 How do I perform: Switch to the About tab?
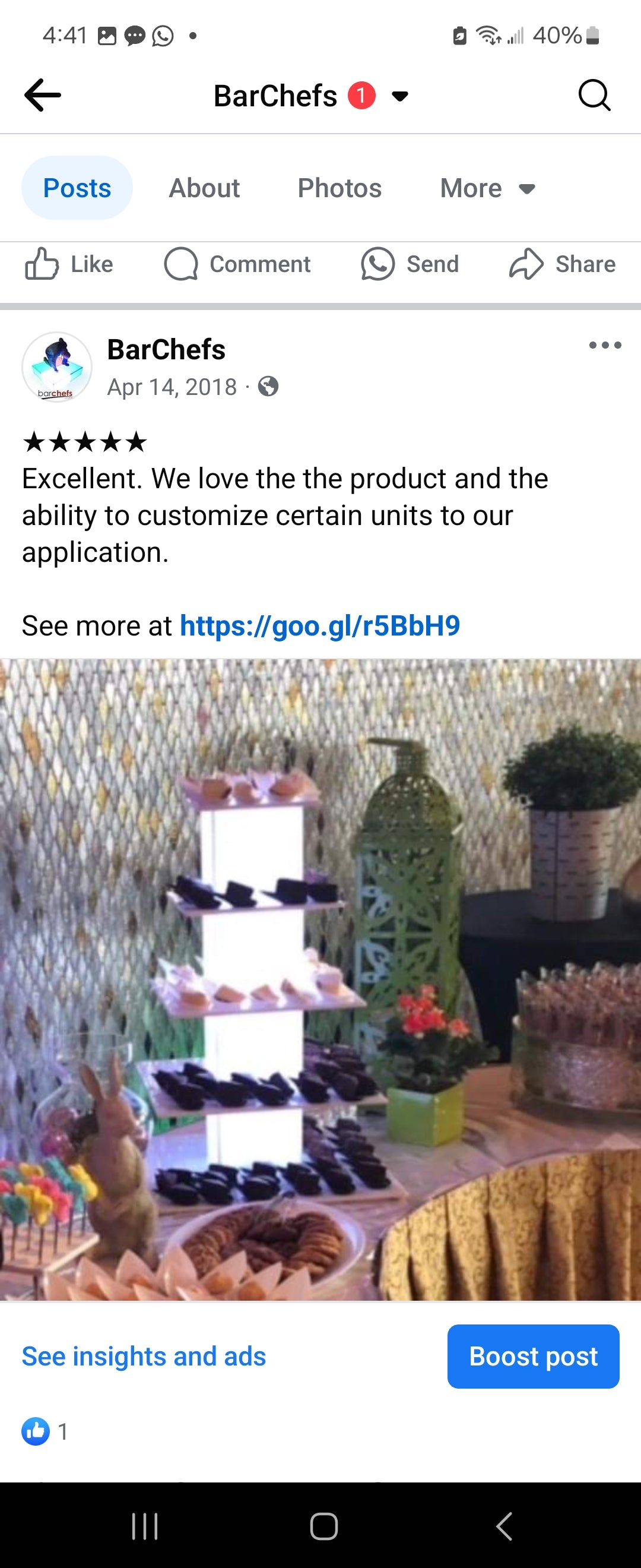pos(204,188)
